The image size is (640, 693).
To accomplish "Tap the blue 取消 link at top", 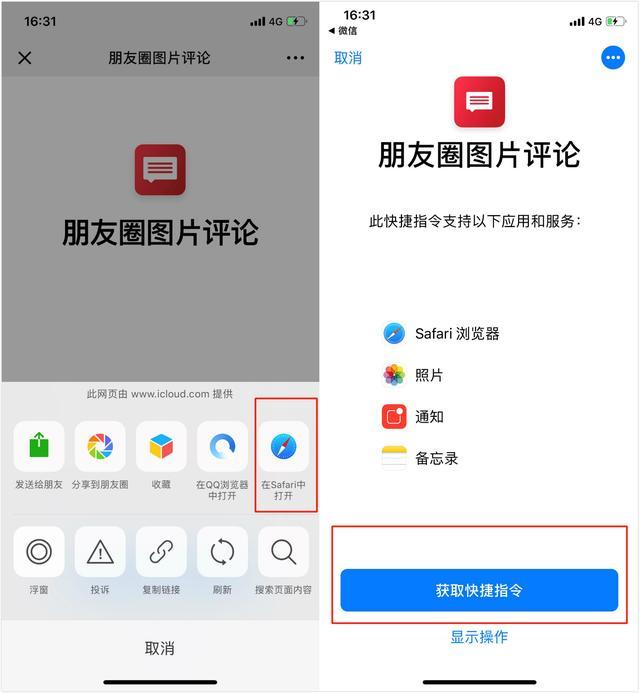I will [348, 58].
